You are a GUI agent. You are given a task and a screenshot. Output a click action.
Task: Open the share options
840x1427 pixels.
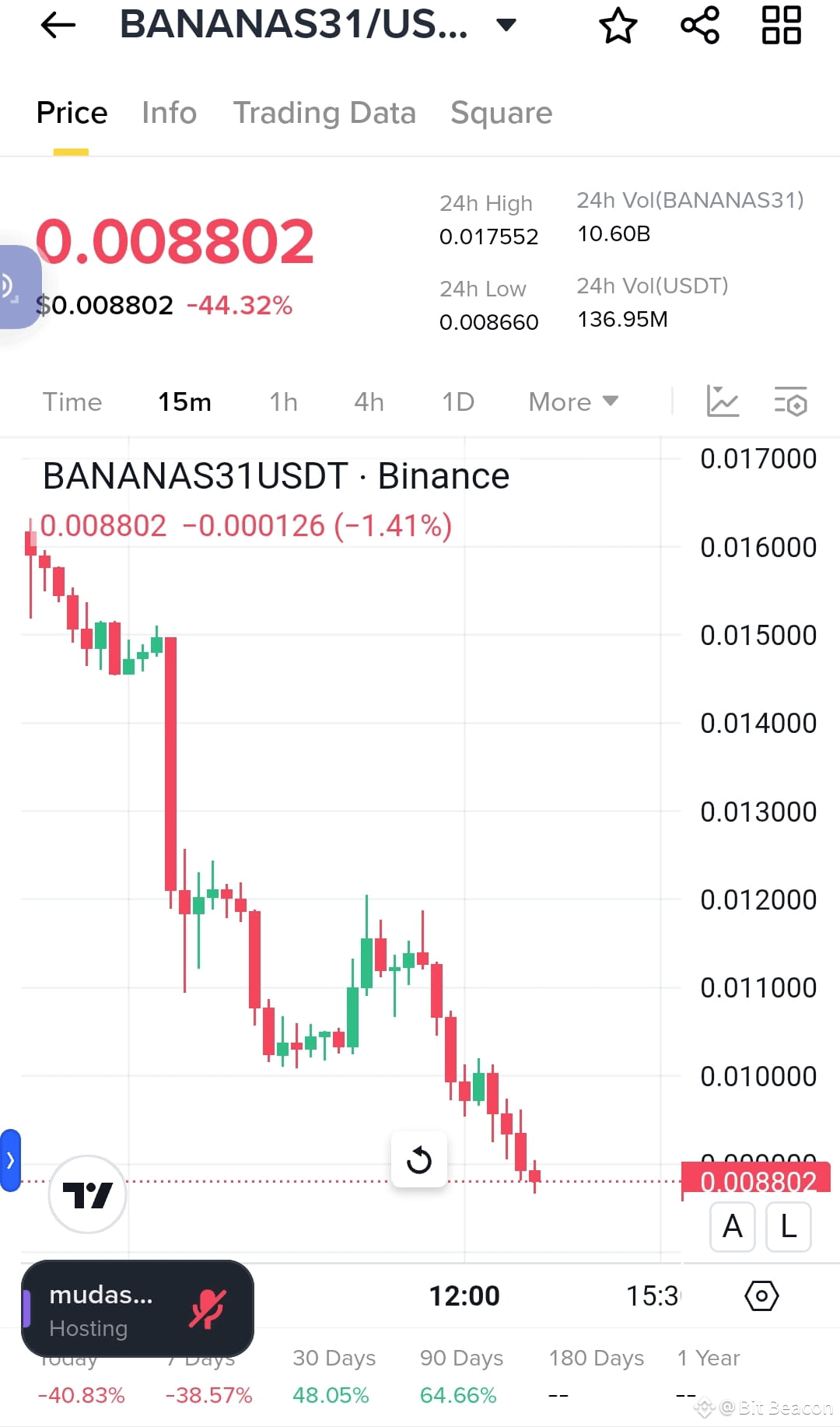pyautogui.click(x=699, y=26)
